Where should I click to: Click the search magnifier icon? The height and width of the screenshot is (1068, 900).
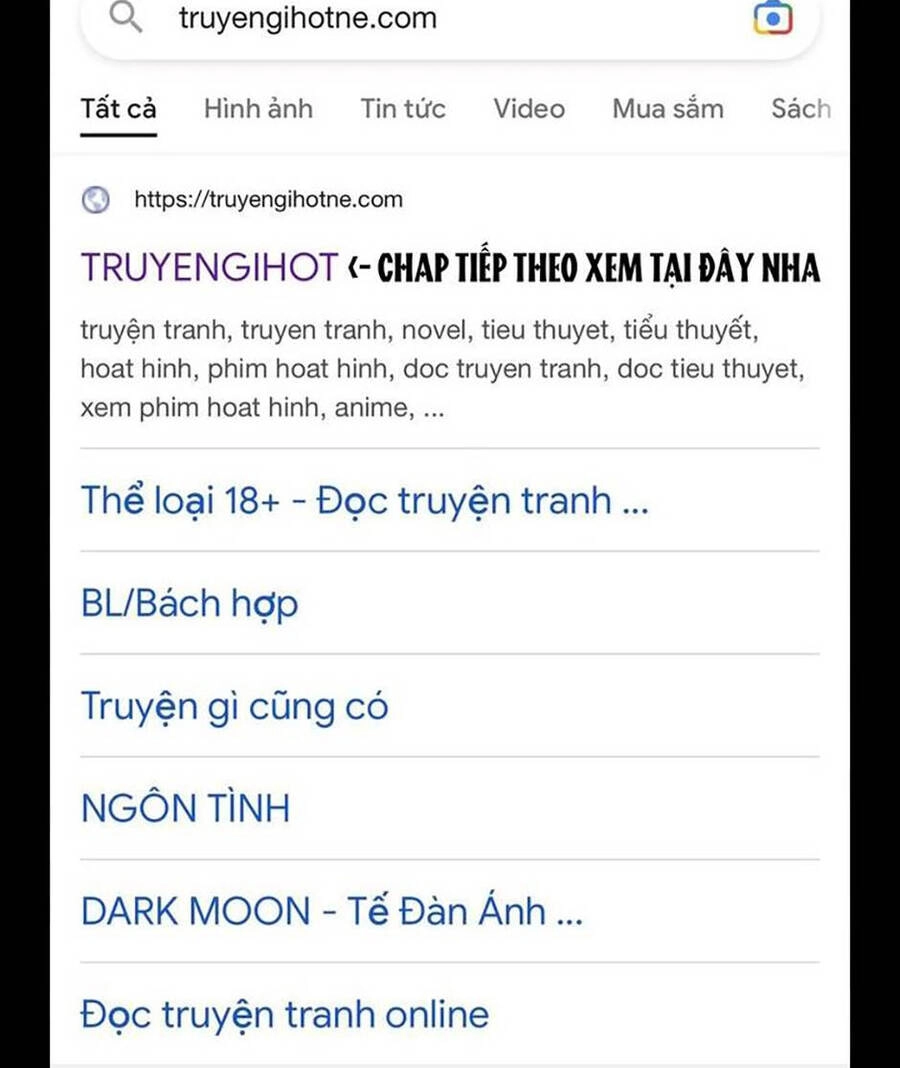click(124, 18)
